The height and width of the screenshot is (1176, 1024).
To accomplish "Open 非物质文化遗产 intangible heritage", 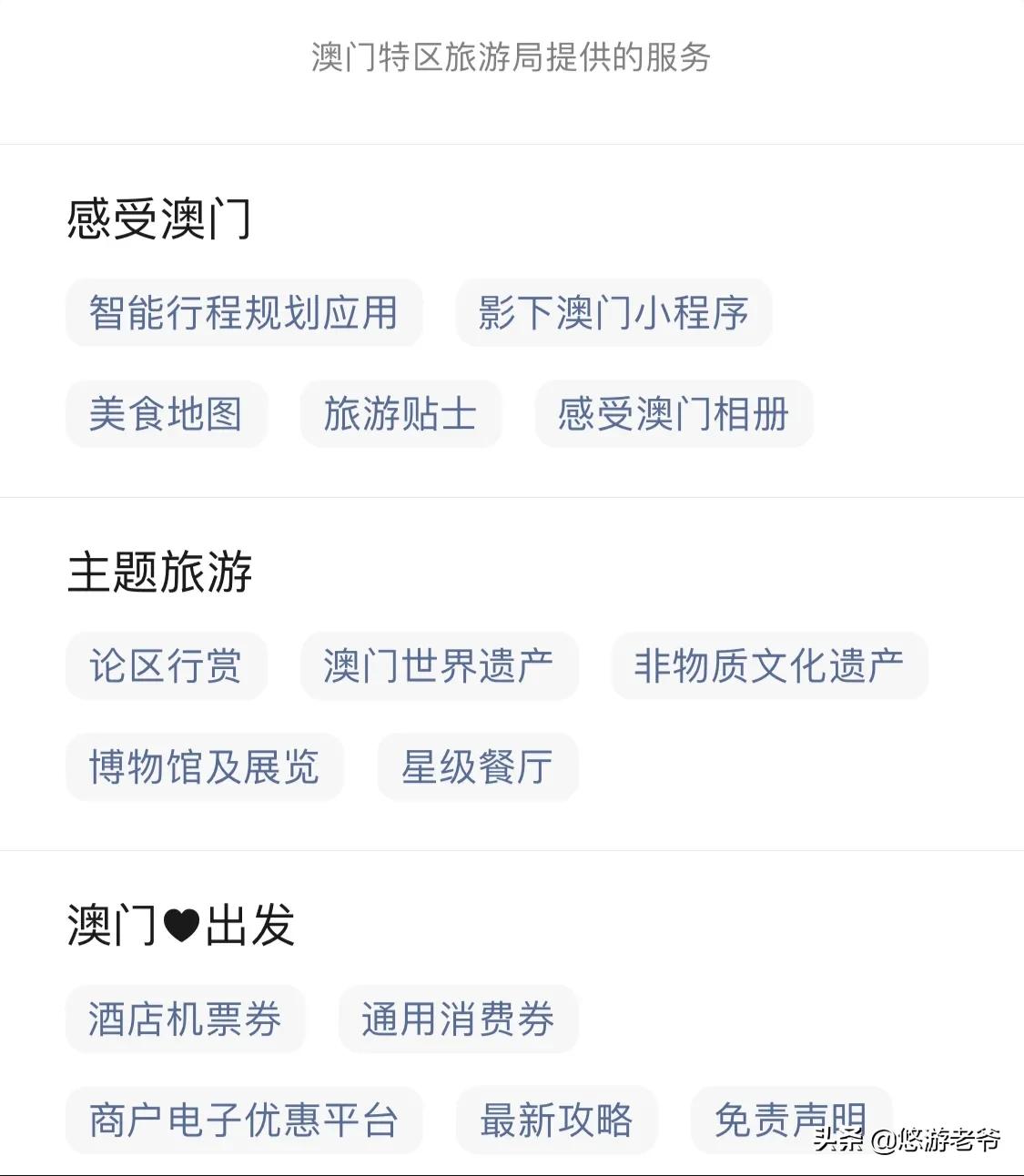I will [768, 666].
